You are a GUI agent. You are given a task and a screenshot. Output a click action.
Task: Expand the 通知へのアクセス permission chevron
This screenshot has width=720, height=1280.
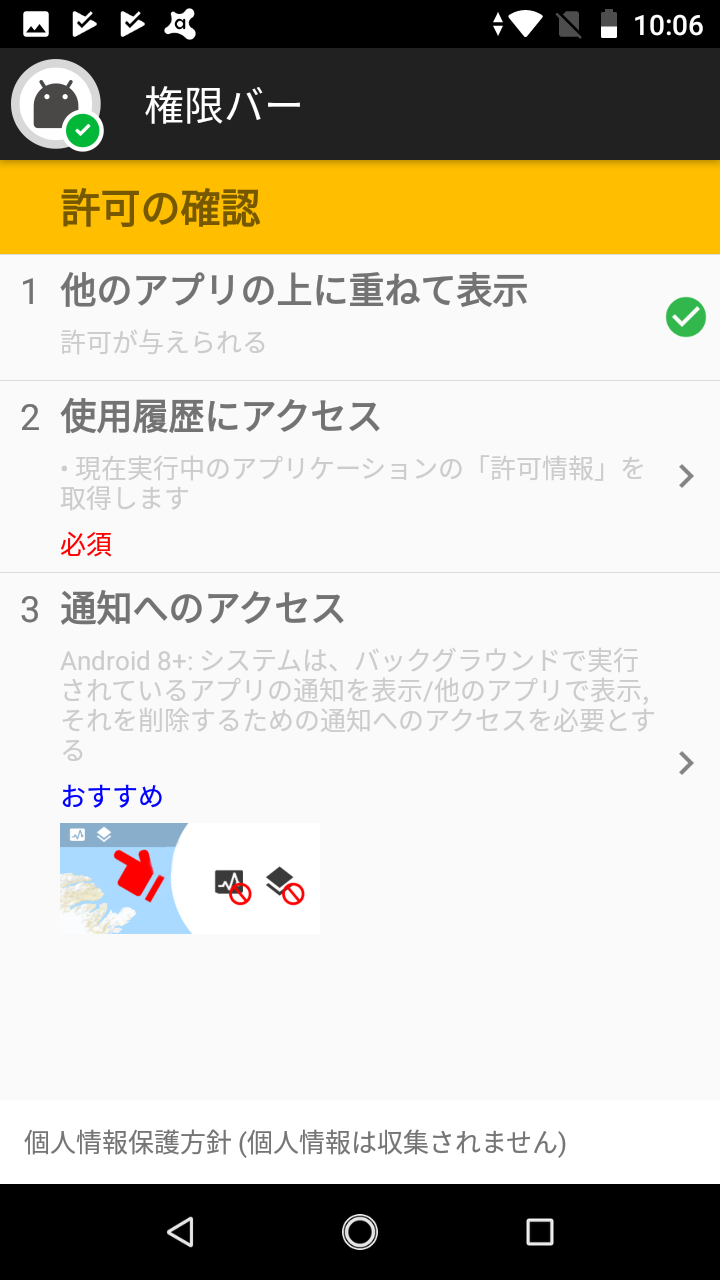(687, 763)
